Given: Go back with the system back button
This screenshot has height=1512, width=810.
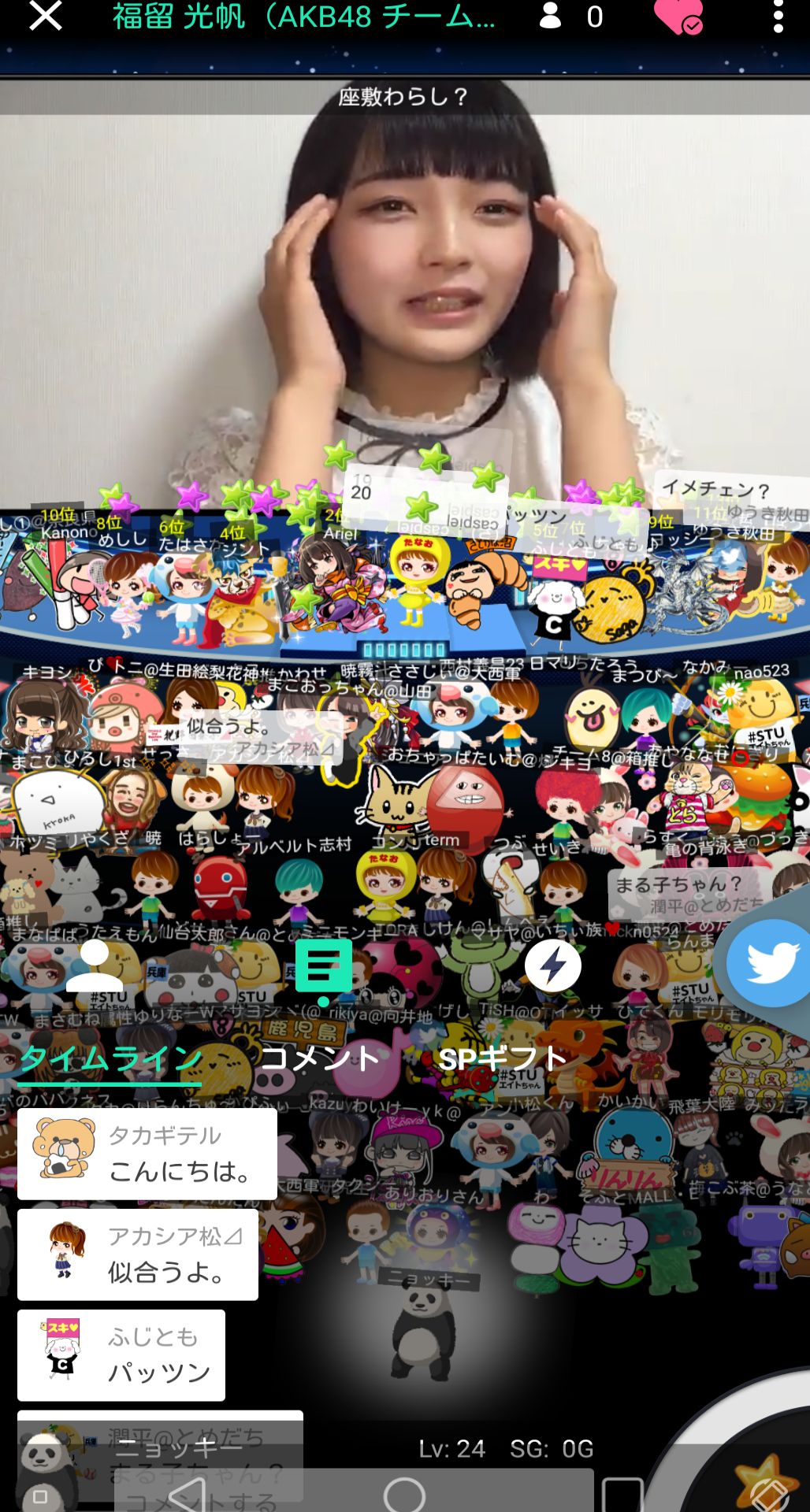Looking at the screenshot, I should [x=188, y=1494].
